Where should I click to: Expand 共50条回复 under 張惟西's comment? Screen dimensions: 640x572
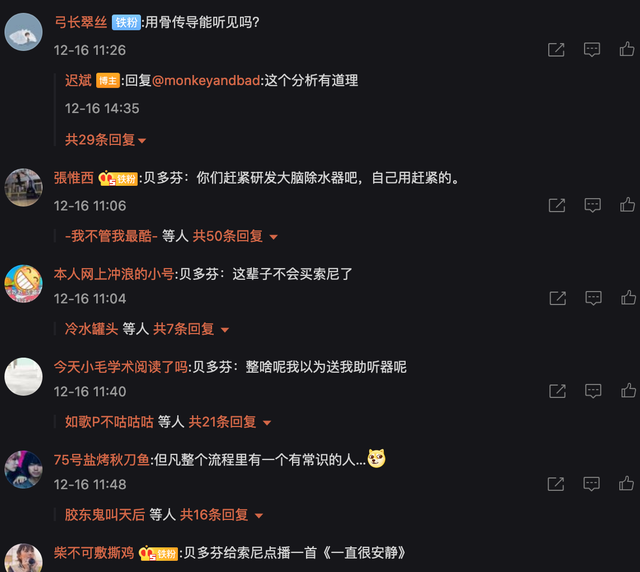pyautogui.click(x=235, y=236)
